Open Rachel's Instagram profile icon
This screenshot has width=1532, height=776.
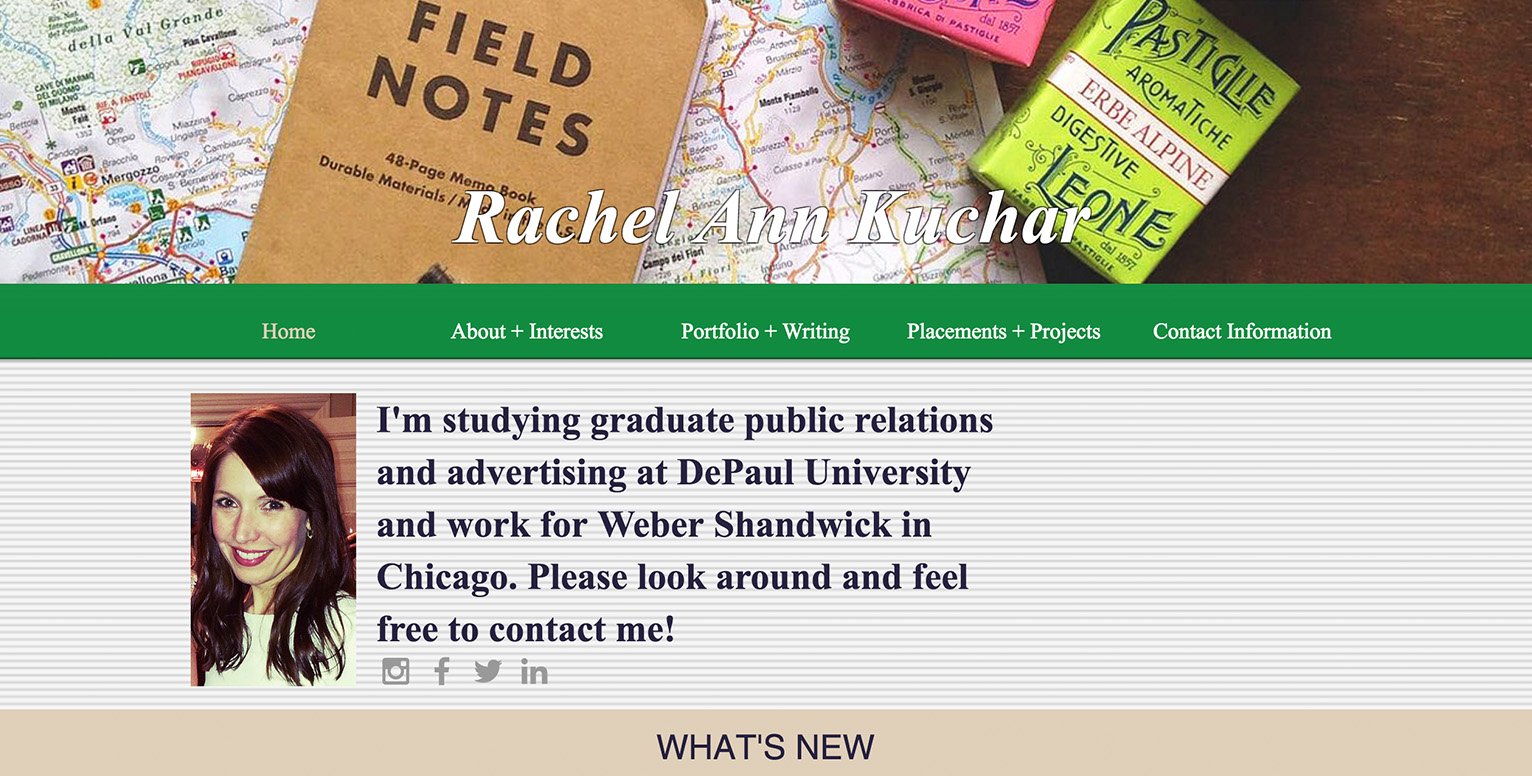tap(396, 672)
